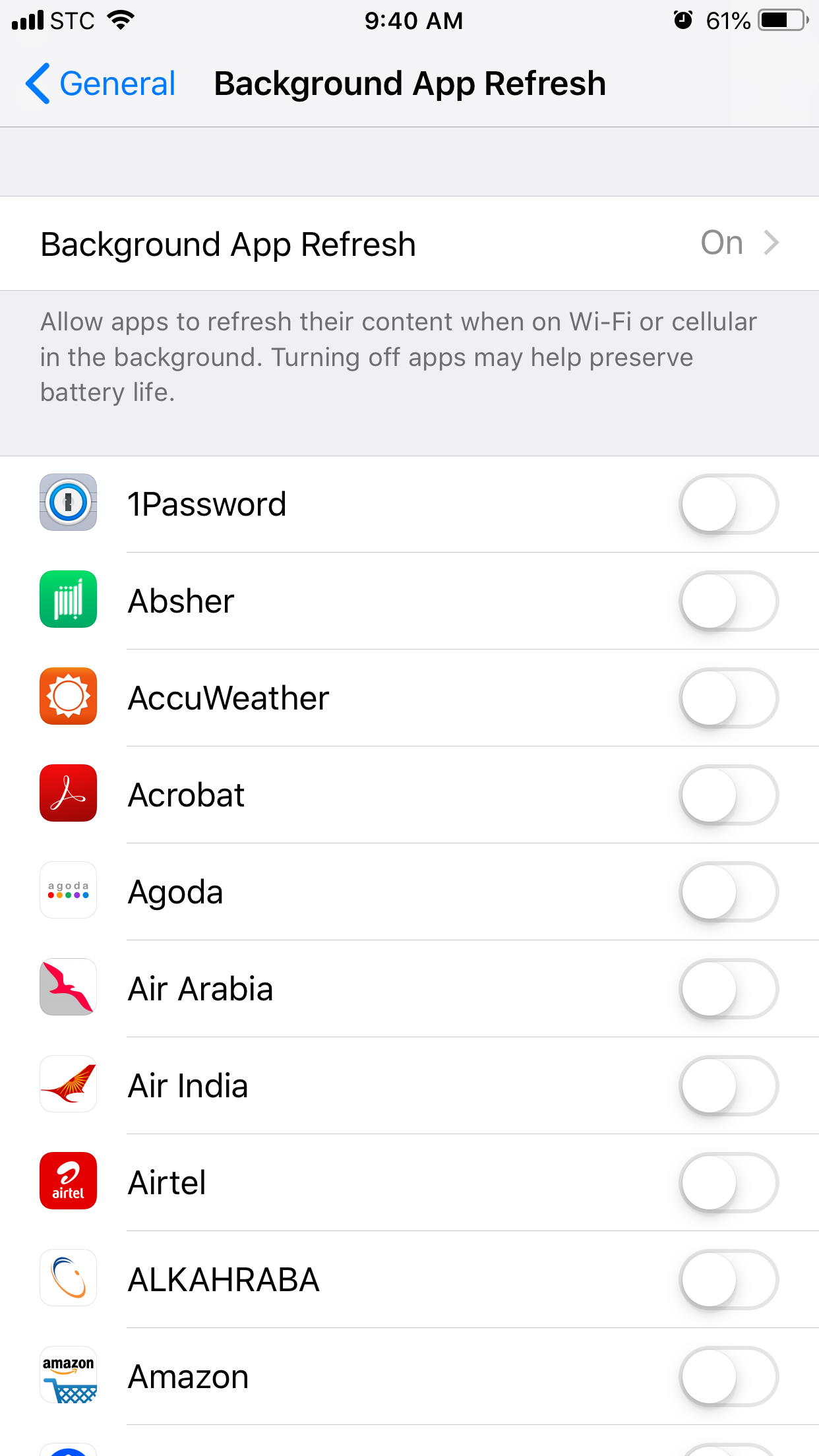The width and height of the screenshot is (819, 1456).
Task: Turn on Air Arabia background refresh
Action: (x=729, y=989)
